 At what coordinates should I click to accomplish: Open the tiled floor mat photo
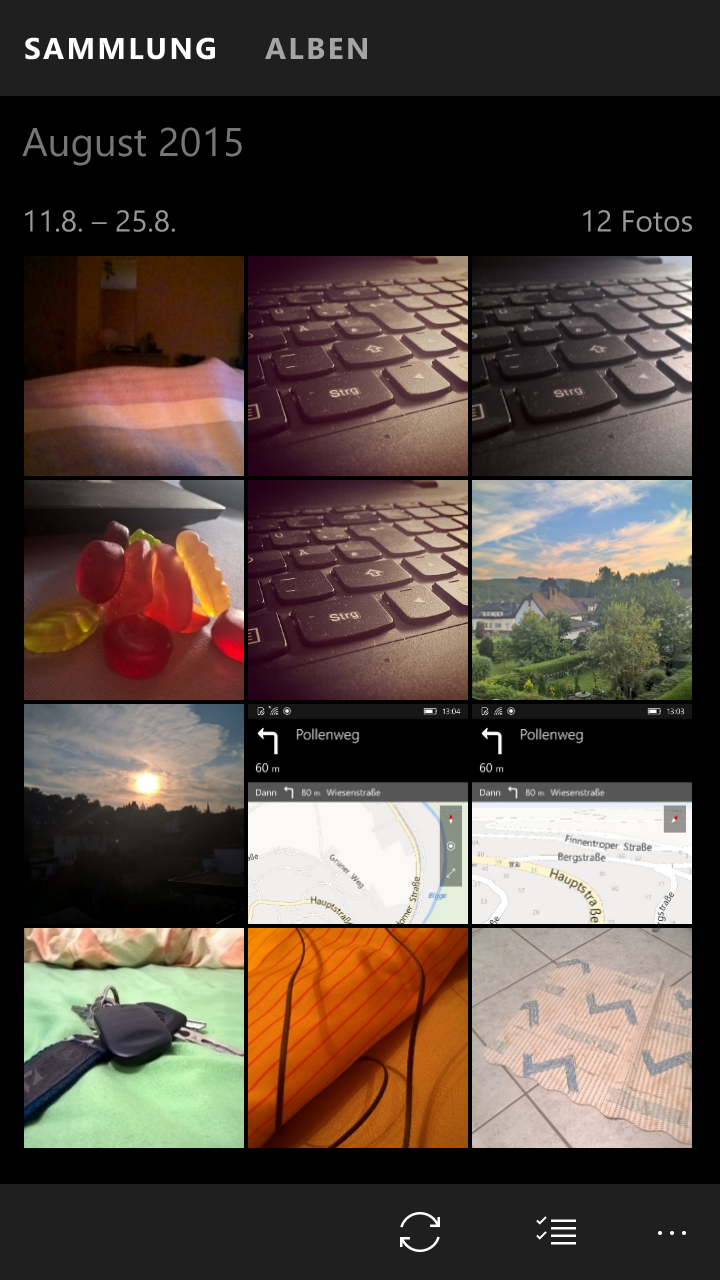[582, 1038]
